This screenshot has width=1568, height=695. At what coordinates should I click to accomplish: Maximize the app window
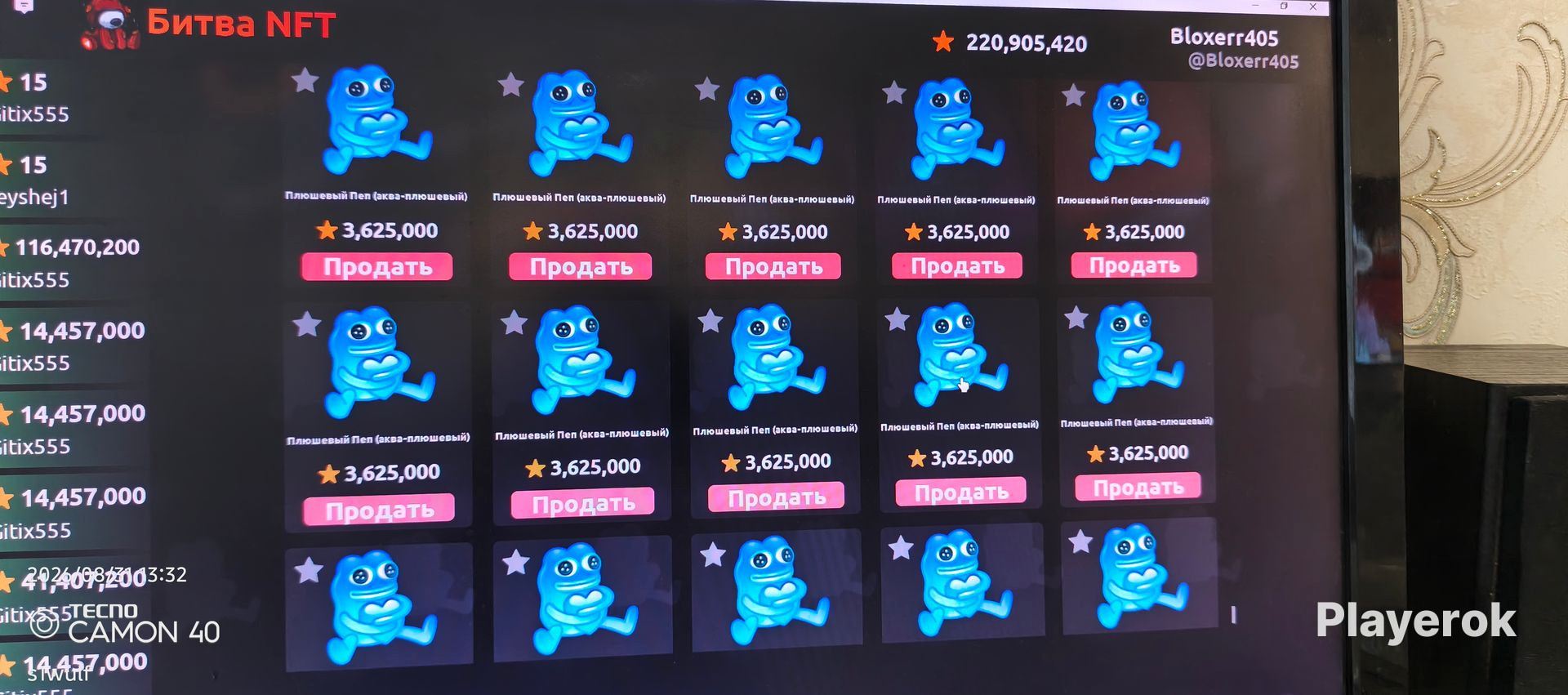tap(1284, 6)
